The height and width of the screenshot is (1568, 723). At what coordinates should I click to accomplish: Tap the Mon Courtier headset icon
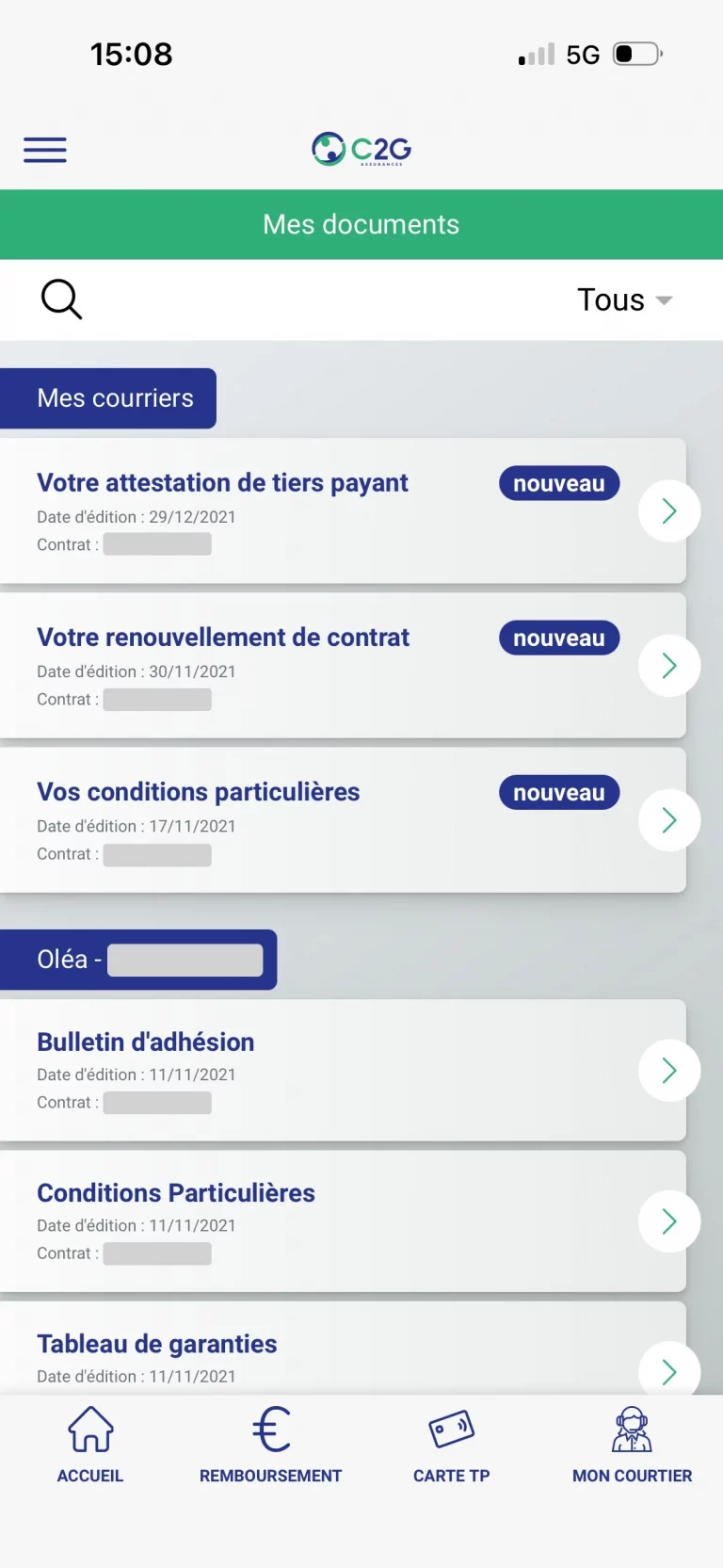pyautogui.click(x=631, y=1429)
